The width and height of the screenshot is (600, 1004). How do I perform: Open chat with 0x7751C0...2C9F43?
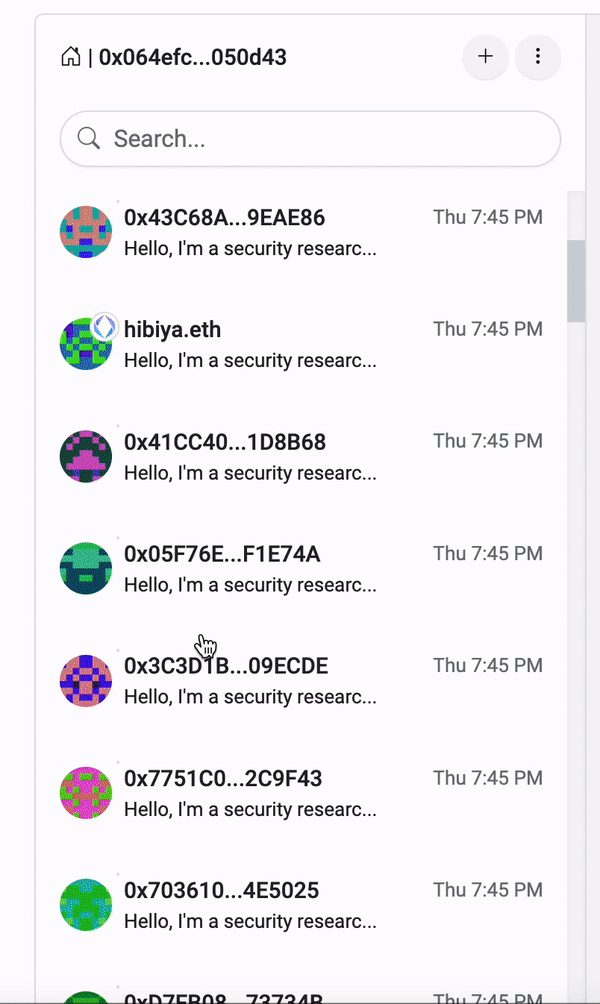[300, 792]
